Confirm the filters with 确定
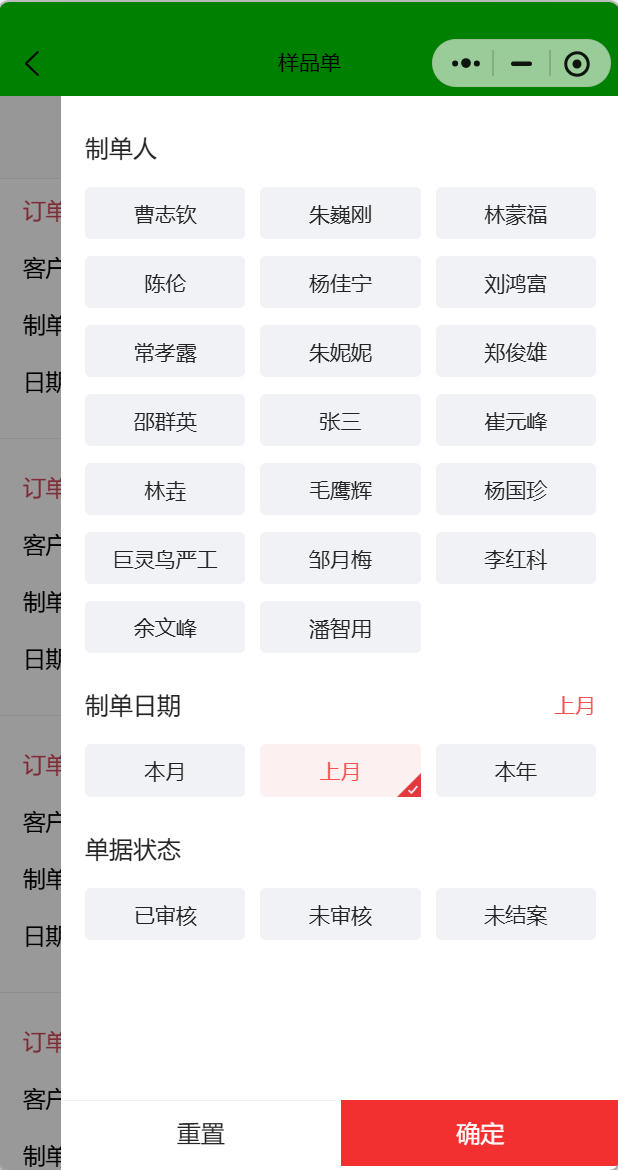Viewport: 618px width, 1170px height. point(480,1134)
